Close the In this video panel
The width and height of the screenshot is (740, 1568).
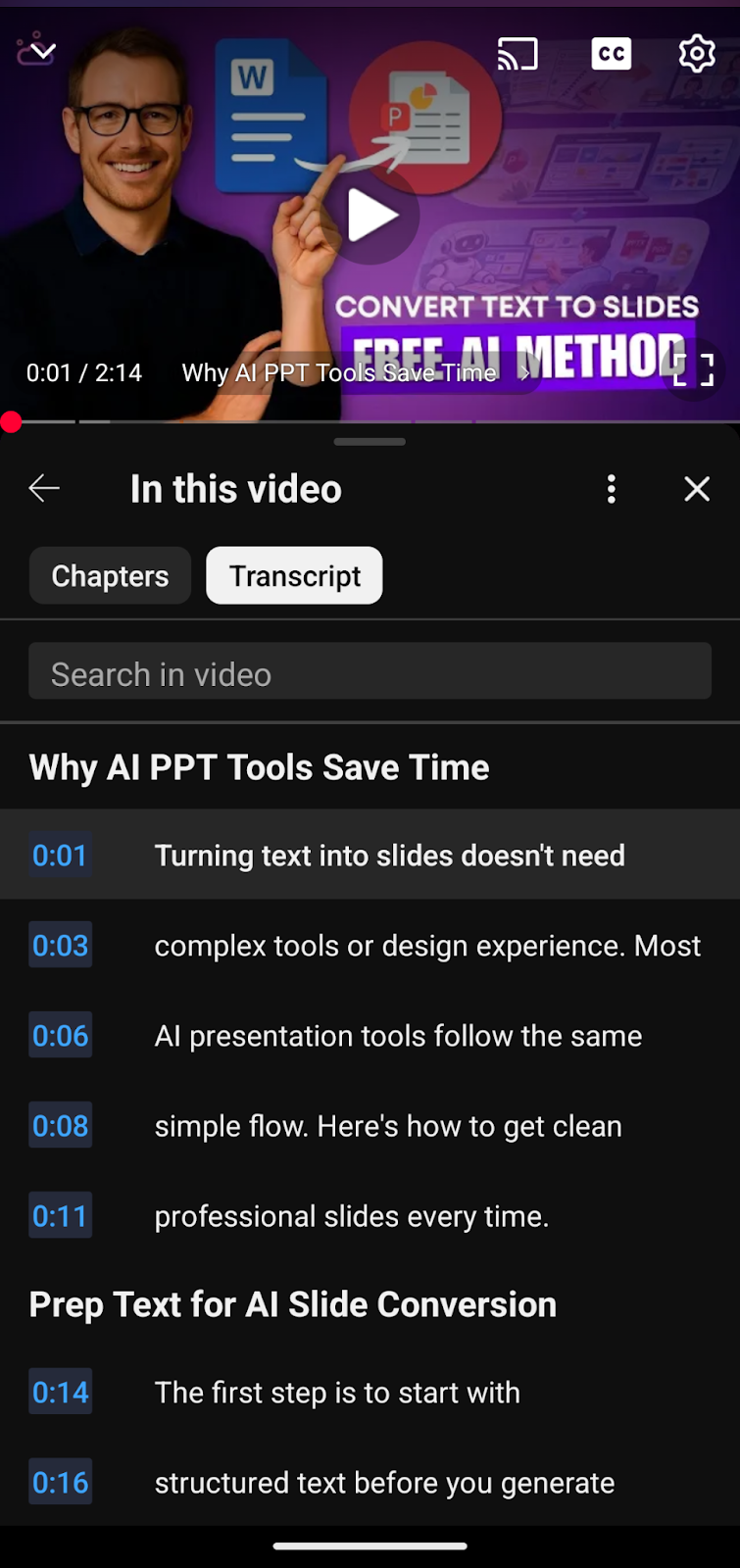click(x=696, y=488)
